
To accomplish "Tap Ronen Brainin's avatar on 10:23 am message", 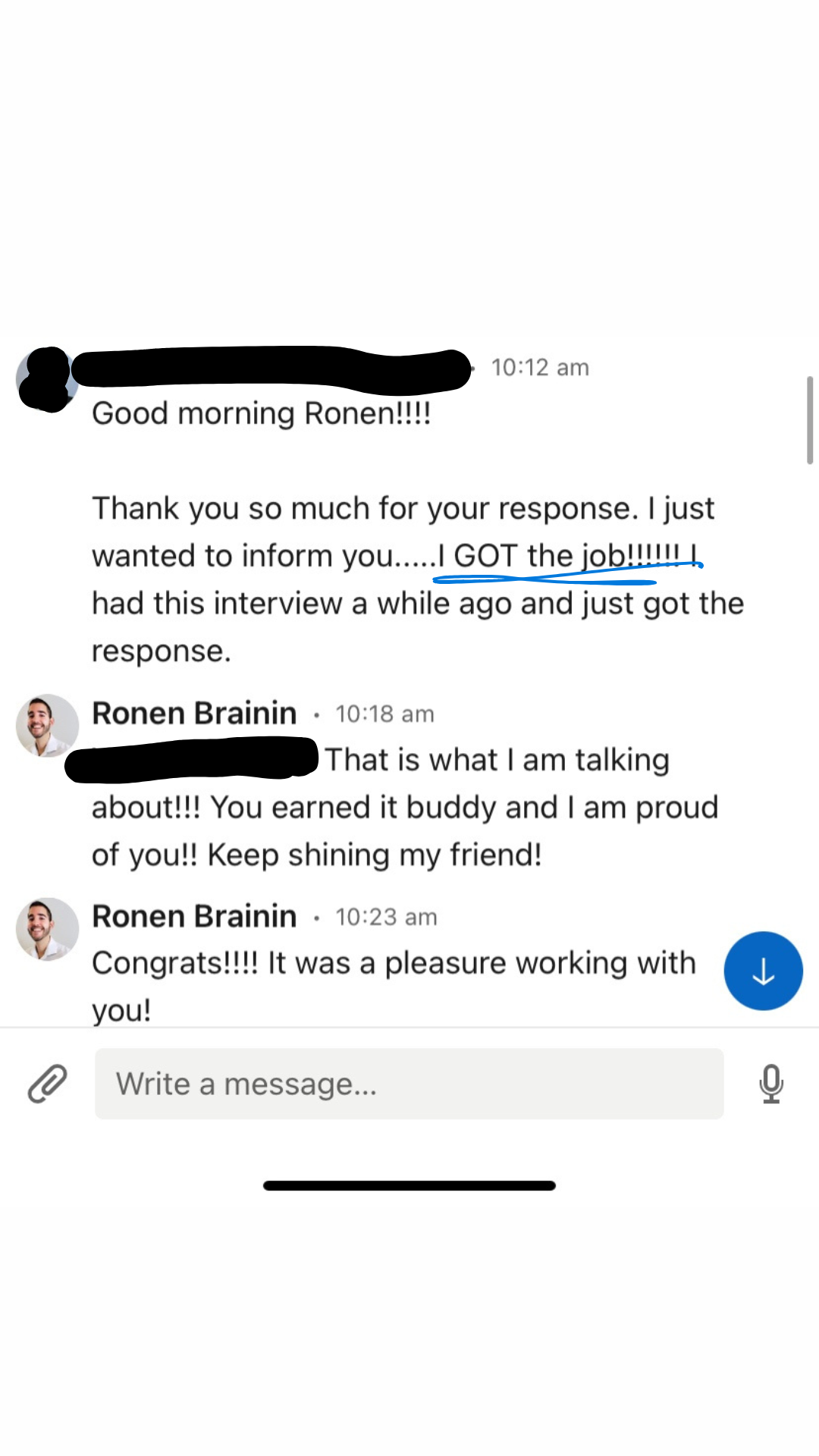I will coord(47,929).
